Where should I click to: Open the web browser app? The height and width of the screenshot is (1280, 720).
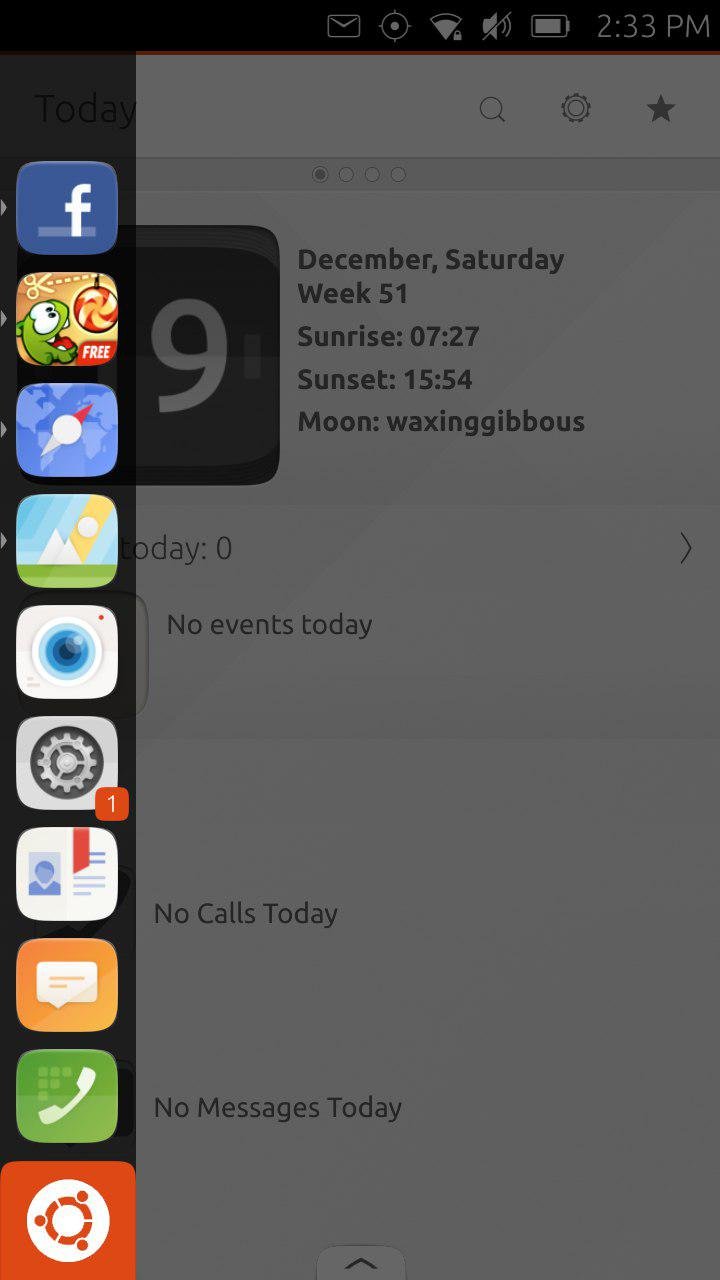67,430
